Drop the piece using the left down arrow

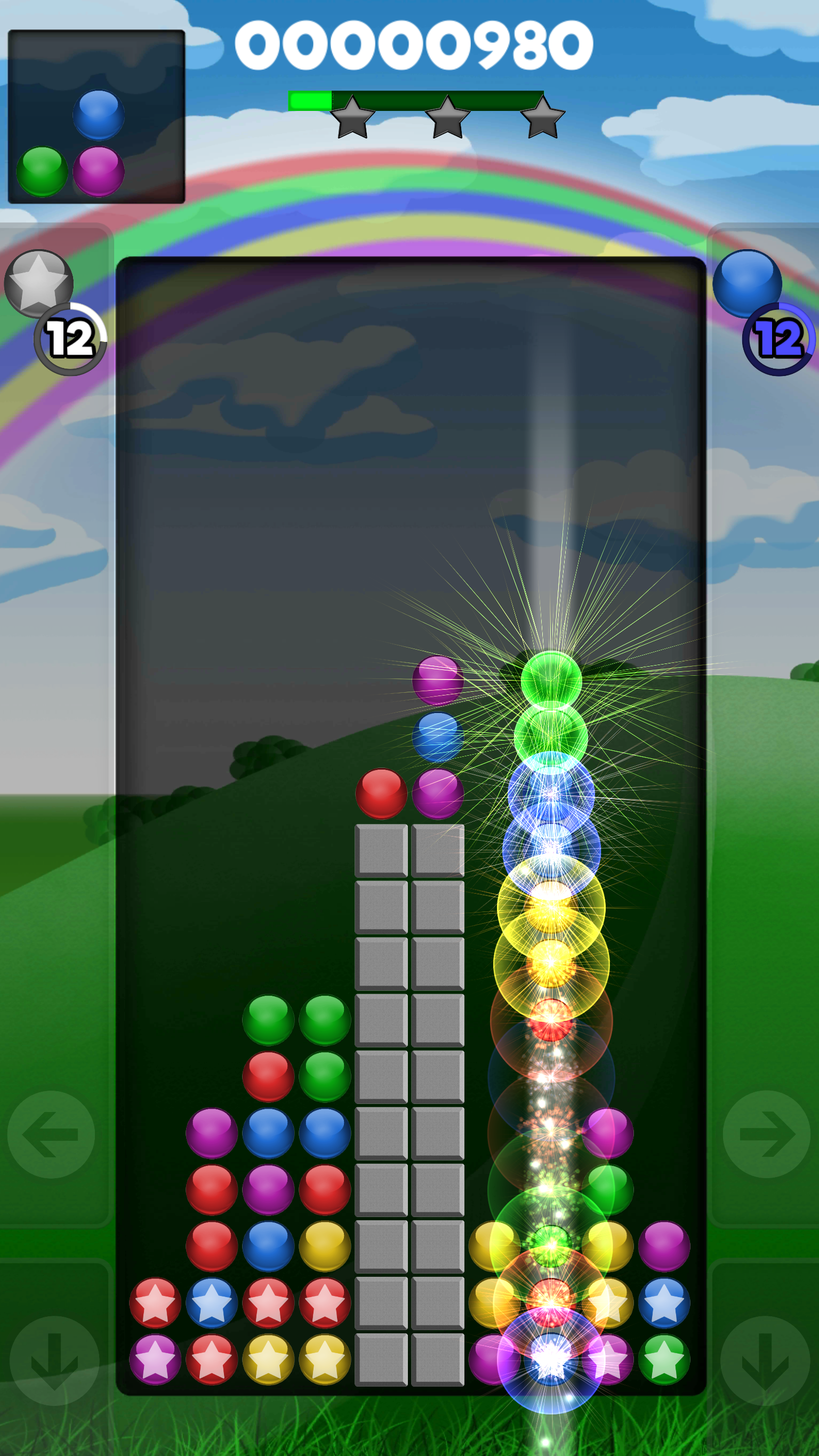(x=55, y=1361)
